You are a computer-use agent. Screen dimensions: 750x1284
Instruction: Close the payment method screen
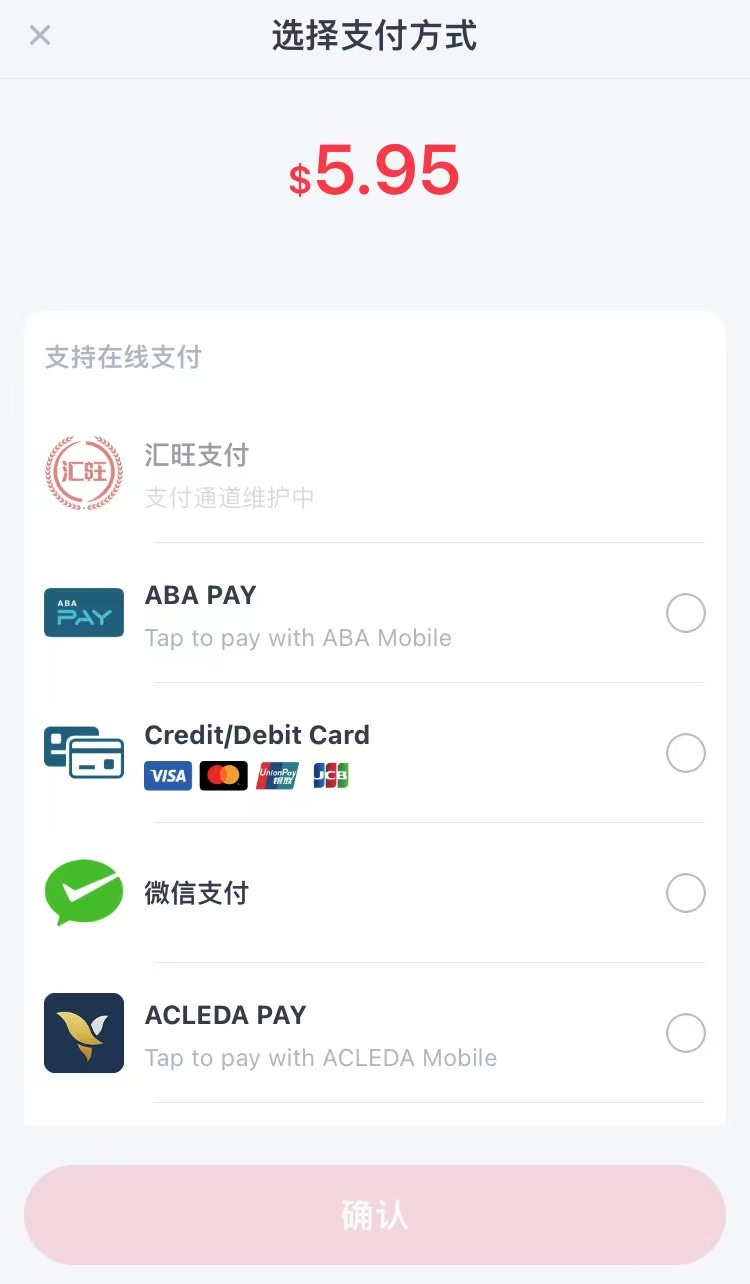point(40,36)
